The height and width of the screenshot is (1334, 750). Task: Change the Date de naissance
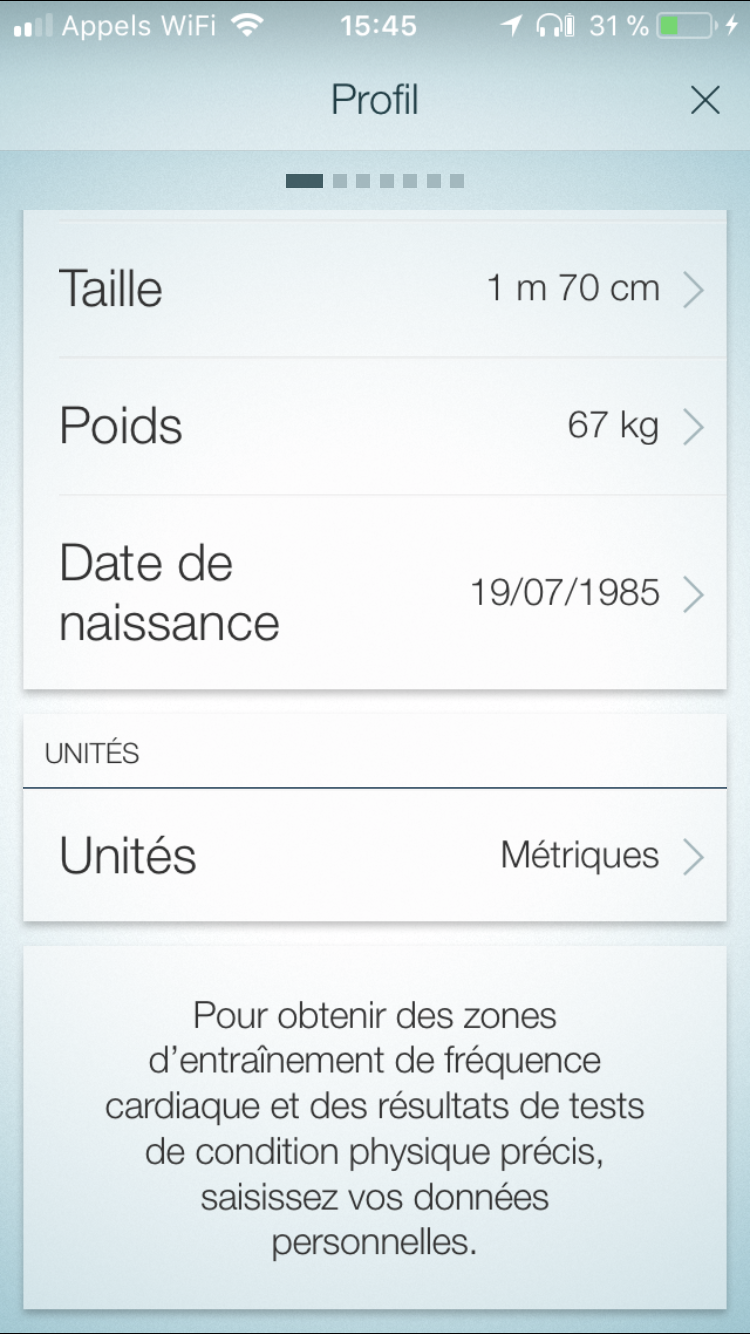(x=375, y=593)
